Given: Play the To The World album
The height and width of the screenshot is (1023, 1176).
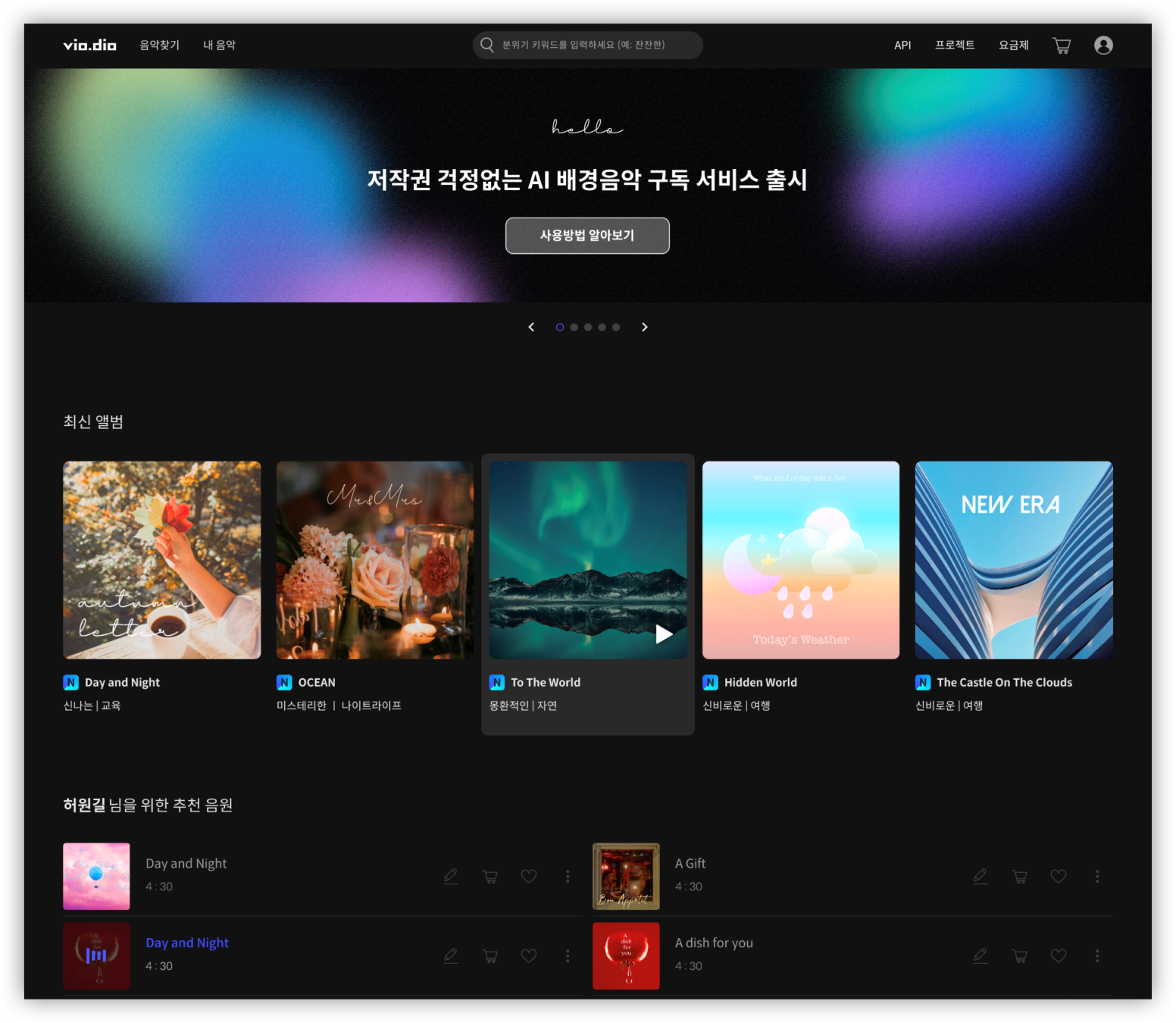Looking at the screenshot, I should click(664, 634).
